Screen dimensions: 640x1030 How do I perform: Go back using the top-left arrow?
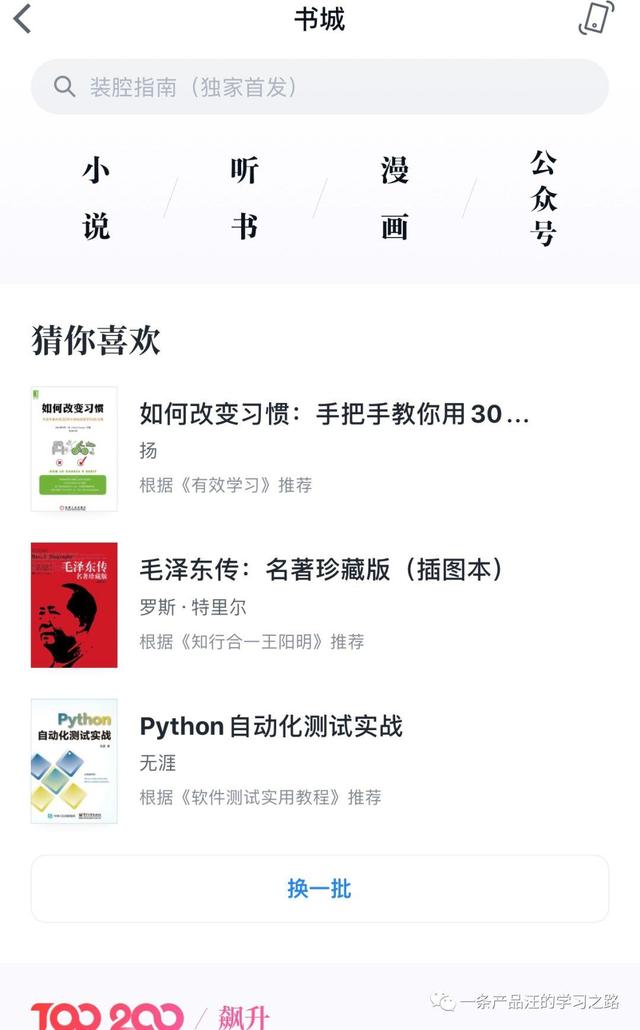pyautogui.click(x=22, y=18)
